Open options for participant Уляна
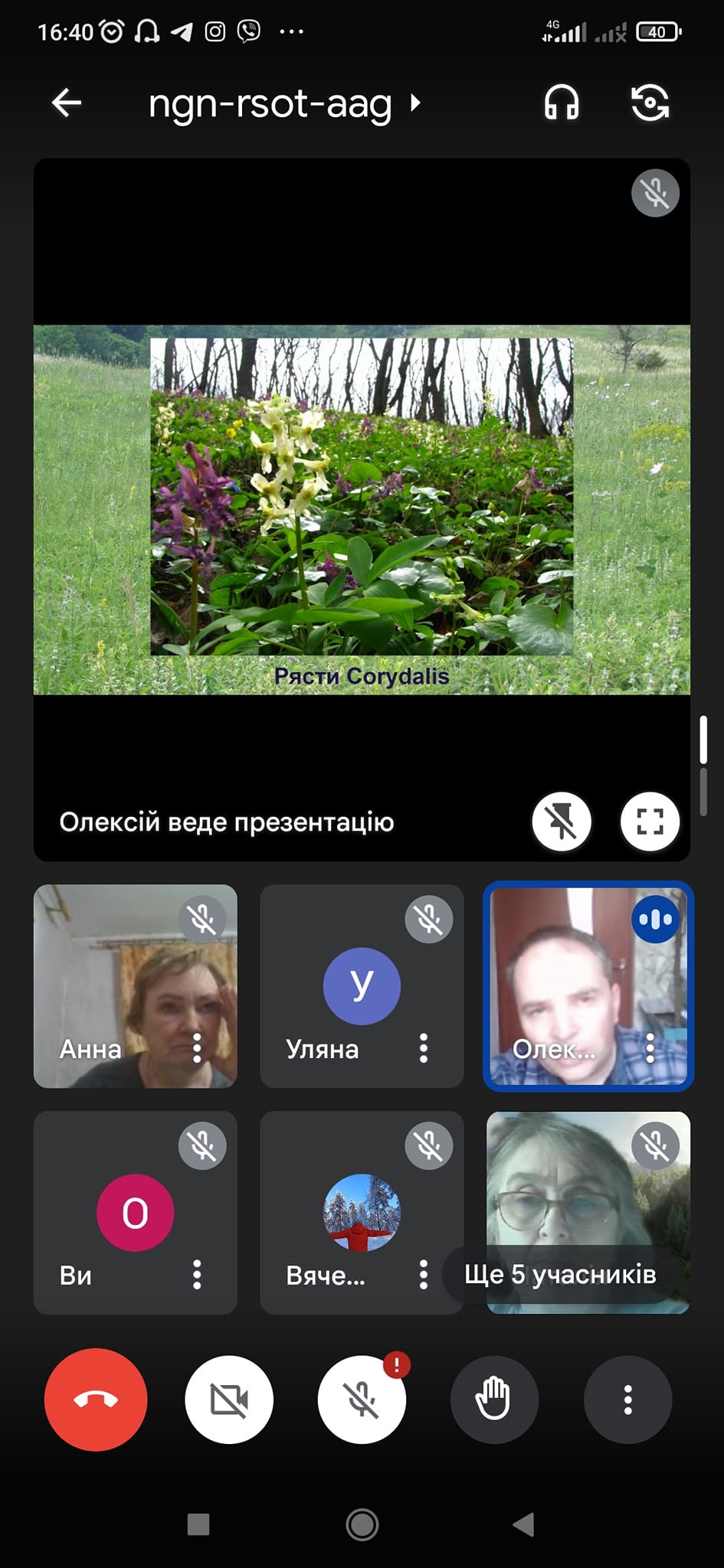This screenshot has width=724, height=1568. (424, 1048)
